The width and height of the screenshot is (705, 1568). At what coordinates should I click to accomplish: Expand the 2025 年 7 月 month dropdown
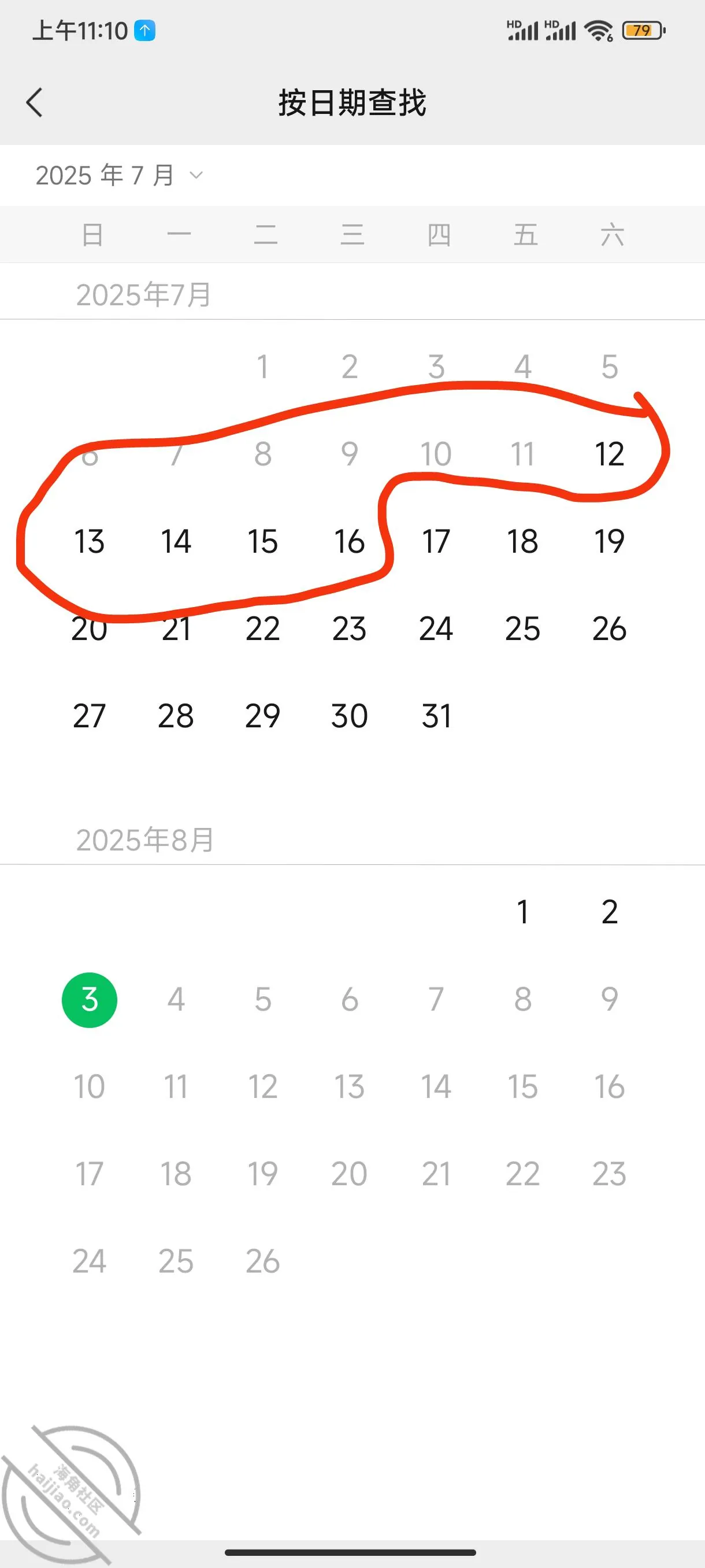pyautogui.click(x=119, y=175)
